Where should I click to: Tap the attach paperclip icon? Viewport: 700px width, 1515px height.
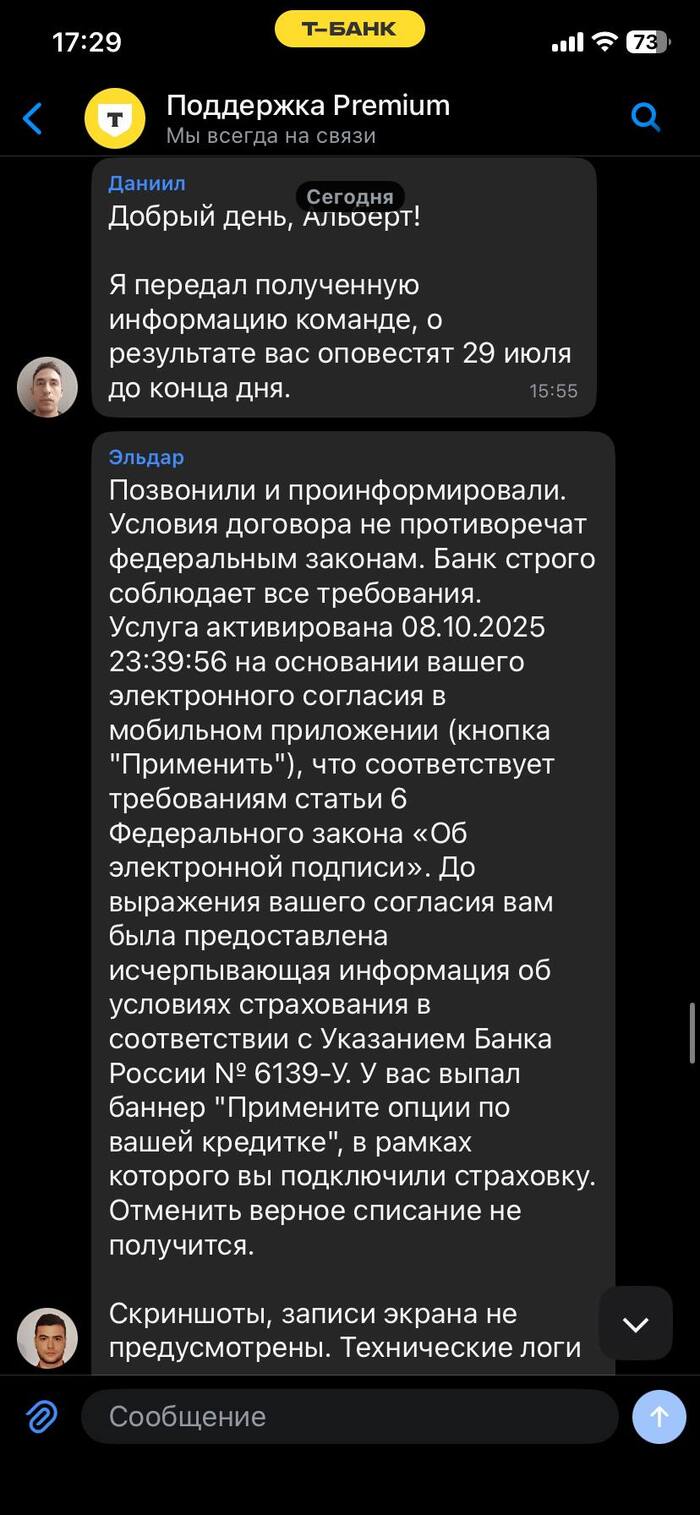click(41, 1416)
